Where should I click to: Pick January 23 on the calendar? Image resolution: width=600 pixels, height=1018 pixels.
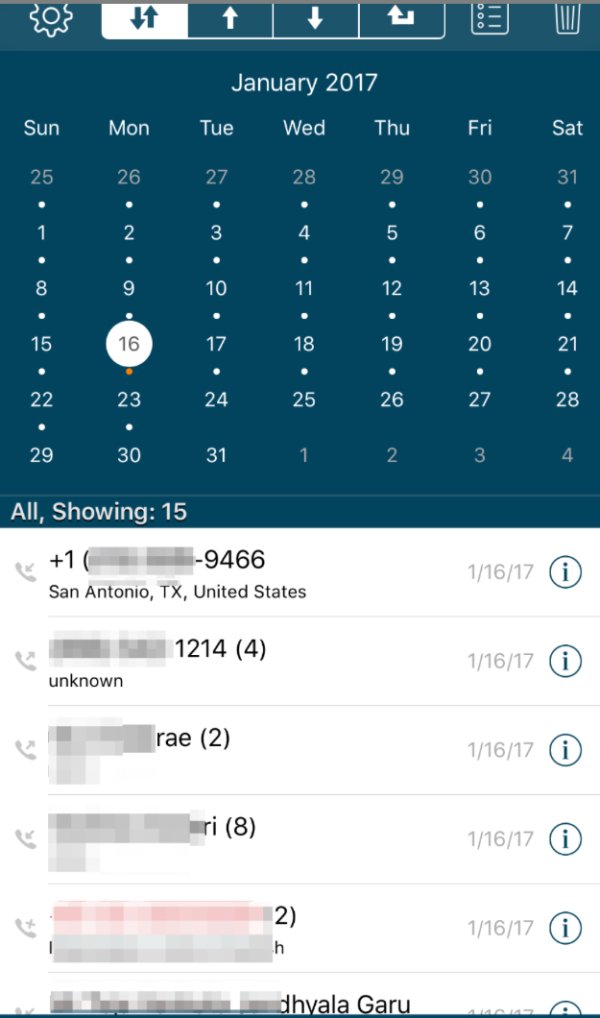pos(129,399)
